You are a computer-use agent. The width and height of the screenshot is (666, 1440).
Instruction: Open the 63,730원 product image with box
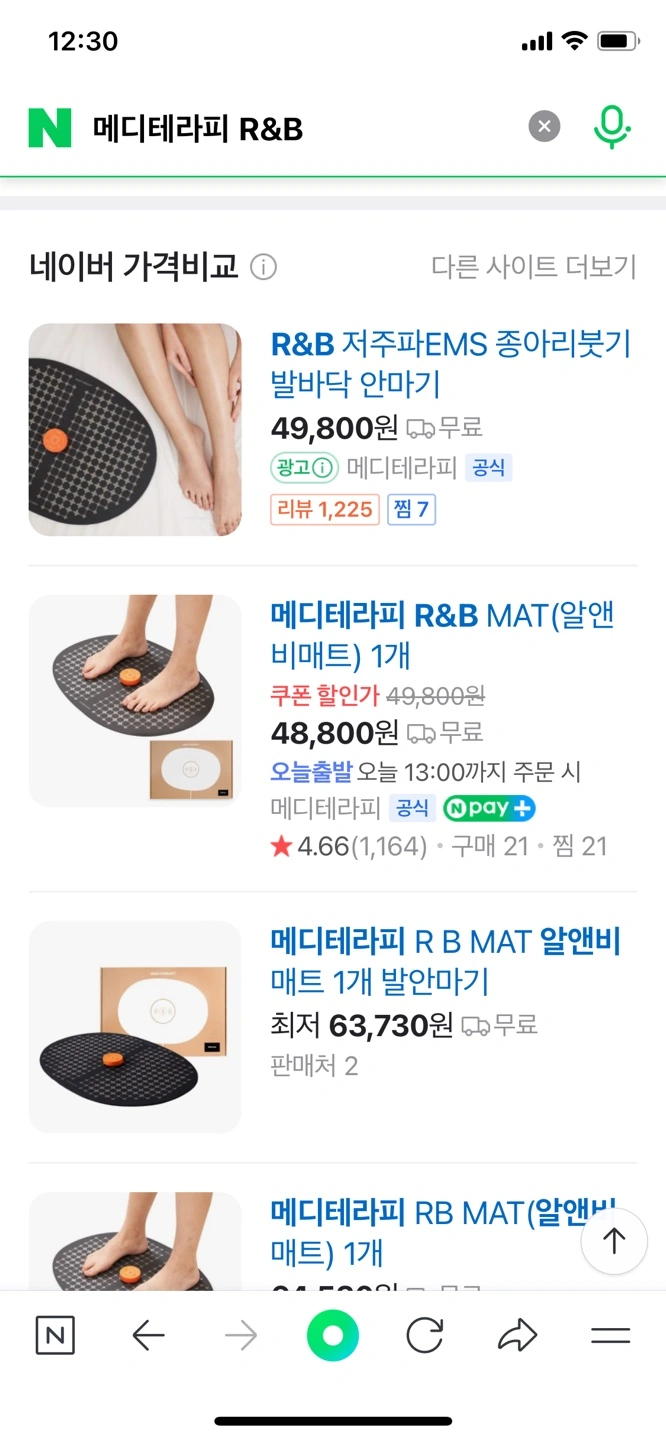(135, 1026)
